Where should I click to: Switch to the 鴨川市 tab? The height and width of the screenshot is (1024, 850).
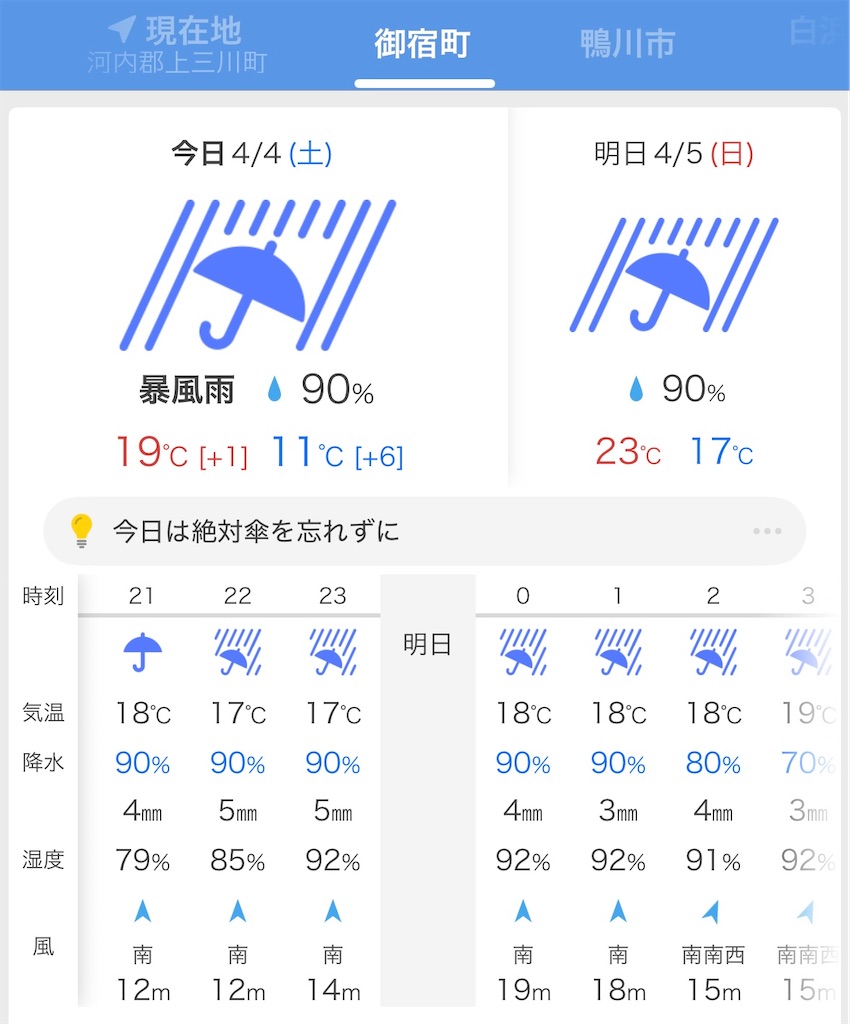(x=627, y=44)
